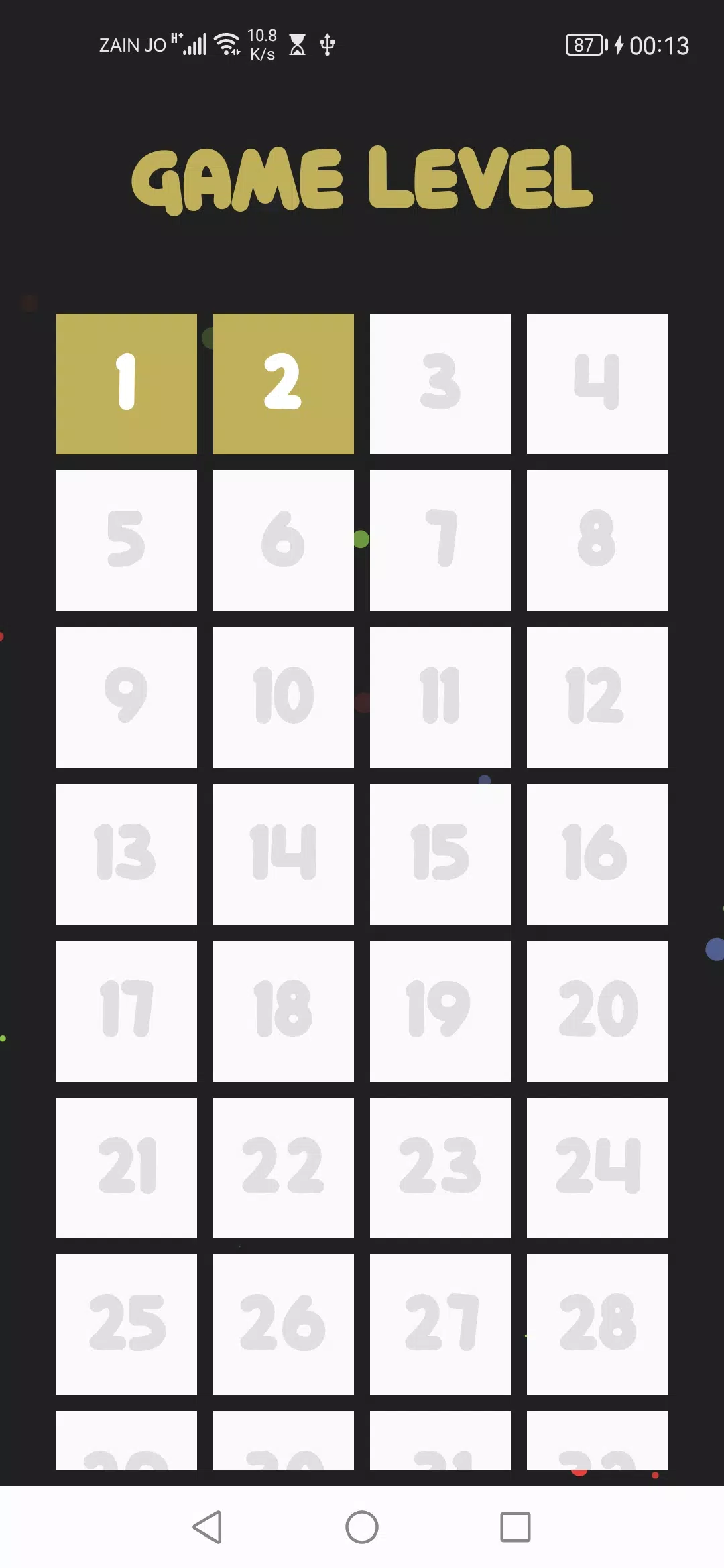This screenshot has height=1568, width=724.
Task: Tap level 6
Action: coord(284,541)
